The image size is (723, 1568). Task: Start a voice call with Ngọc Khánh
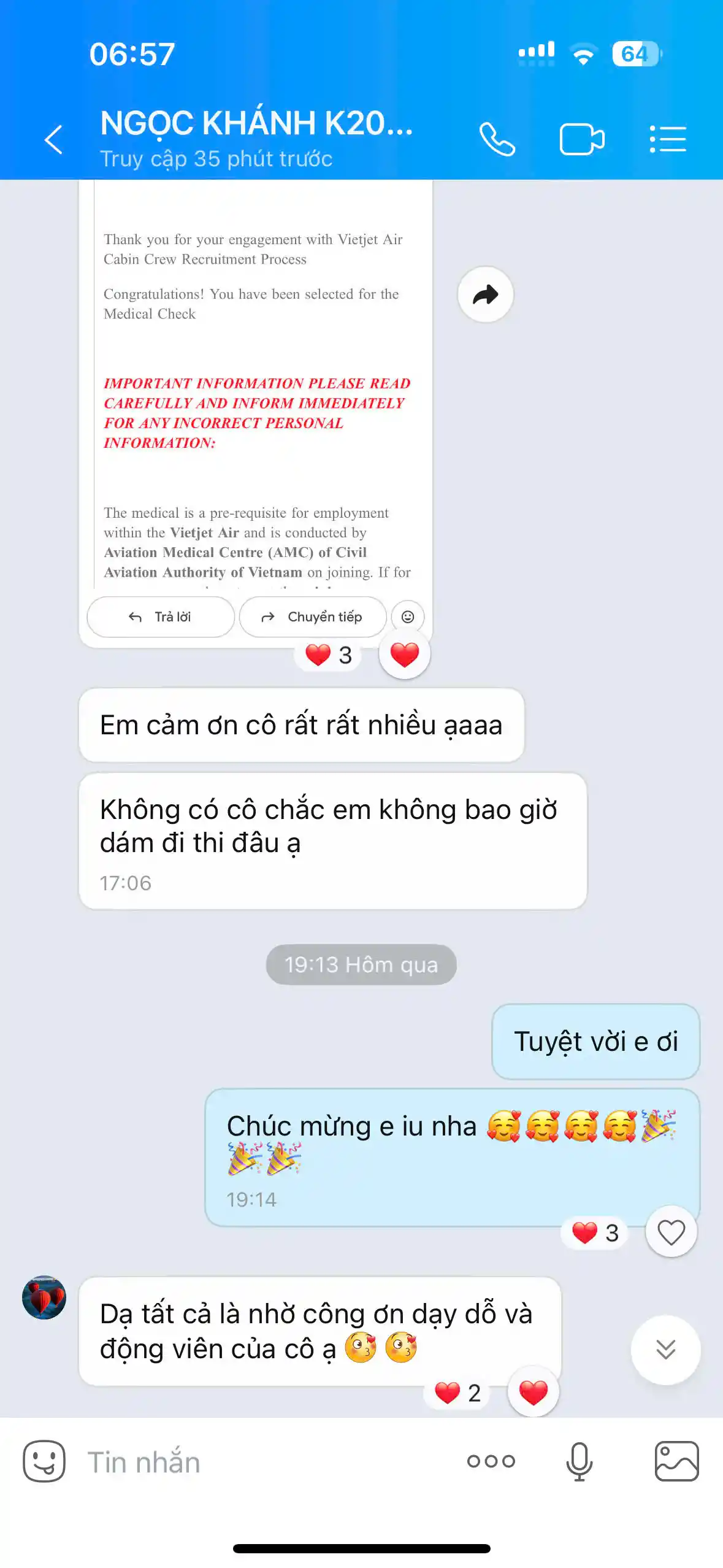tap(497, 139)
